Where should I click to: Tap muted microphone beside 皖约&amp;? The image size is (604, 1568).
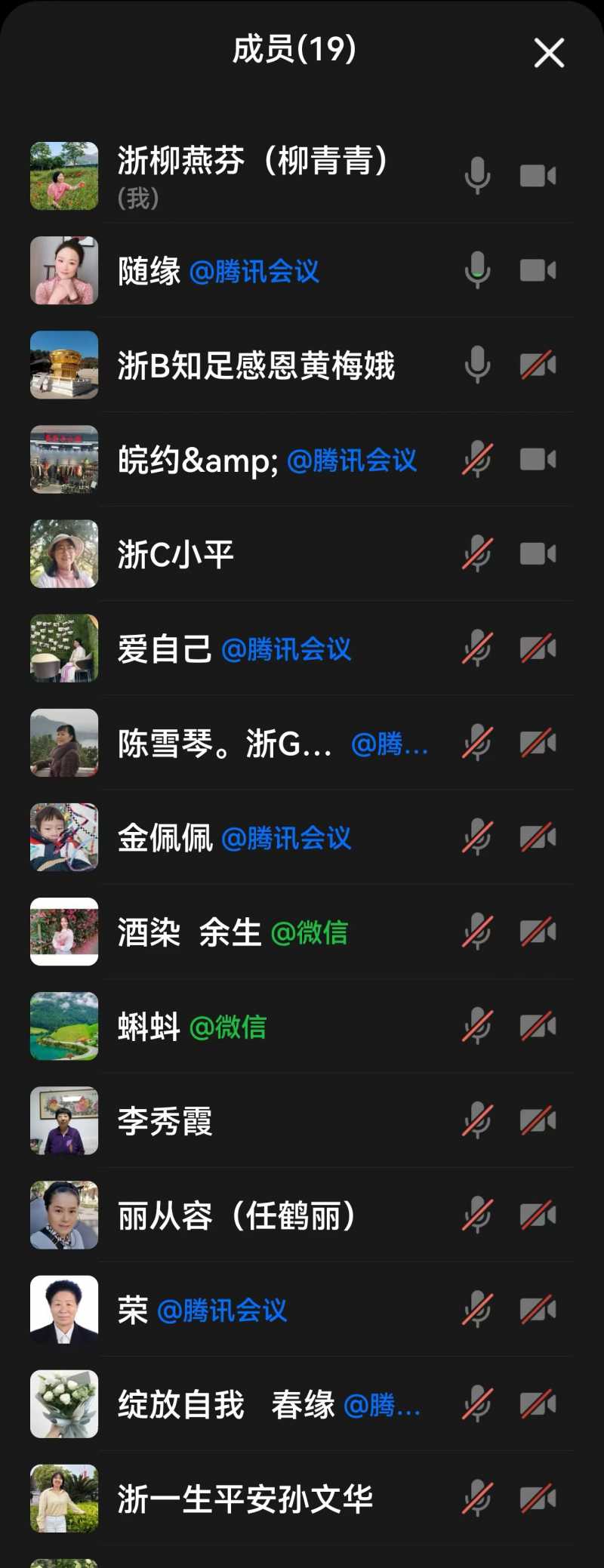477,460
